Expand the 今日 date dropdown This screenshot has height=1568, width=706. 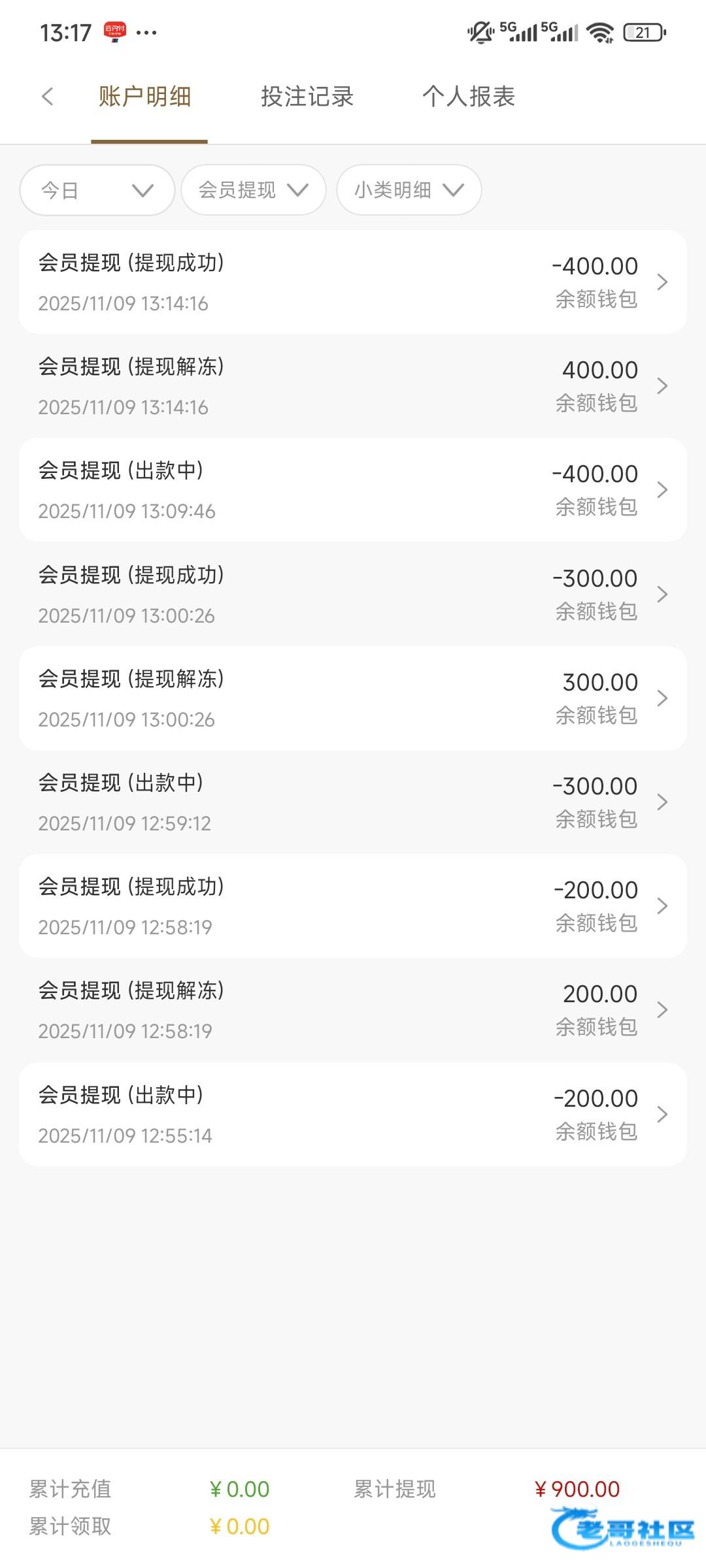pyautogui.click(x=97, y=190)
